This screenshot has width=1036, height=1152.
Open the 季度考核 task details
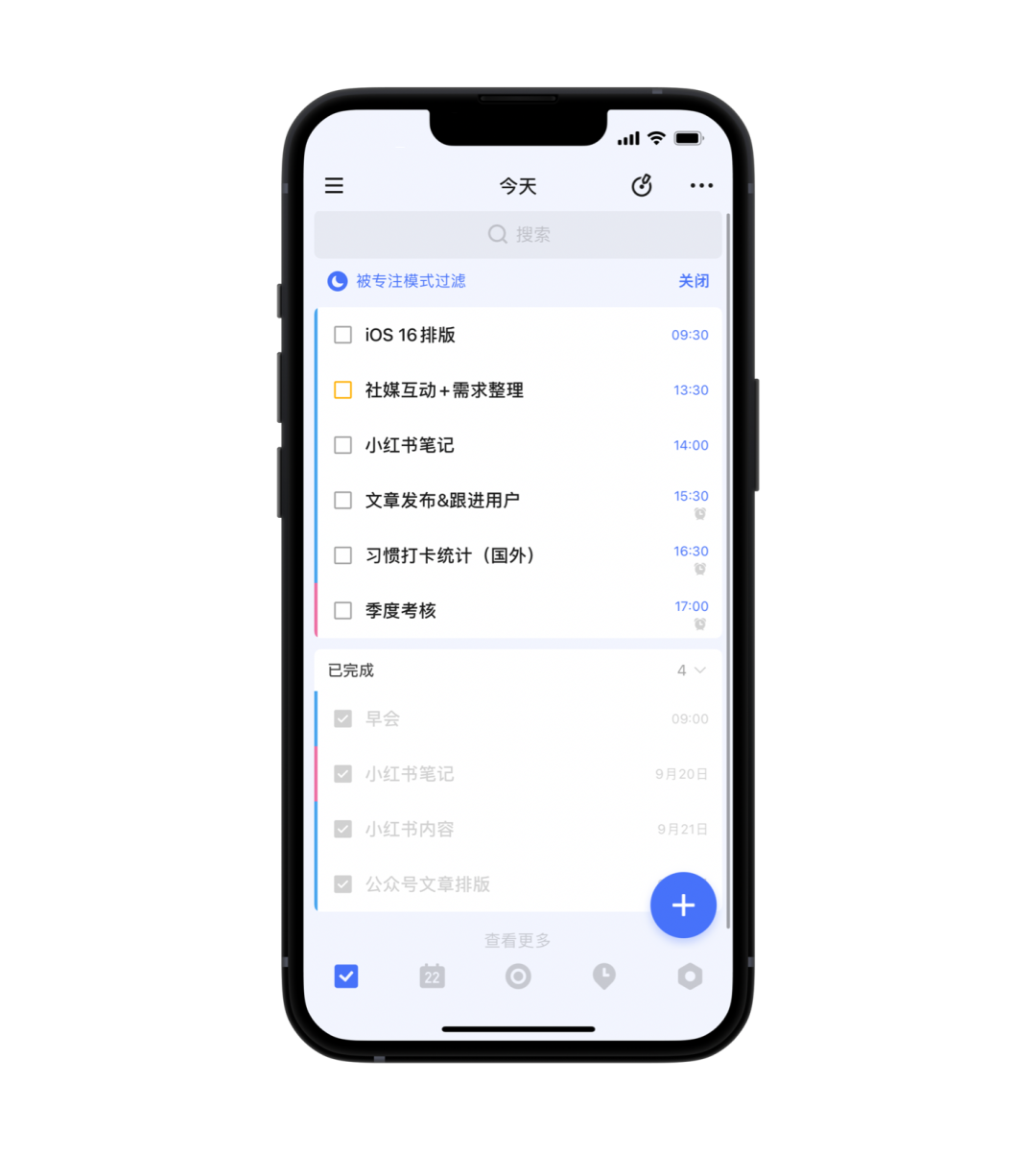pyautogui.click(x=401, y=611)
